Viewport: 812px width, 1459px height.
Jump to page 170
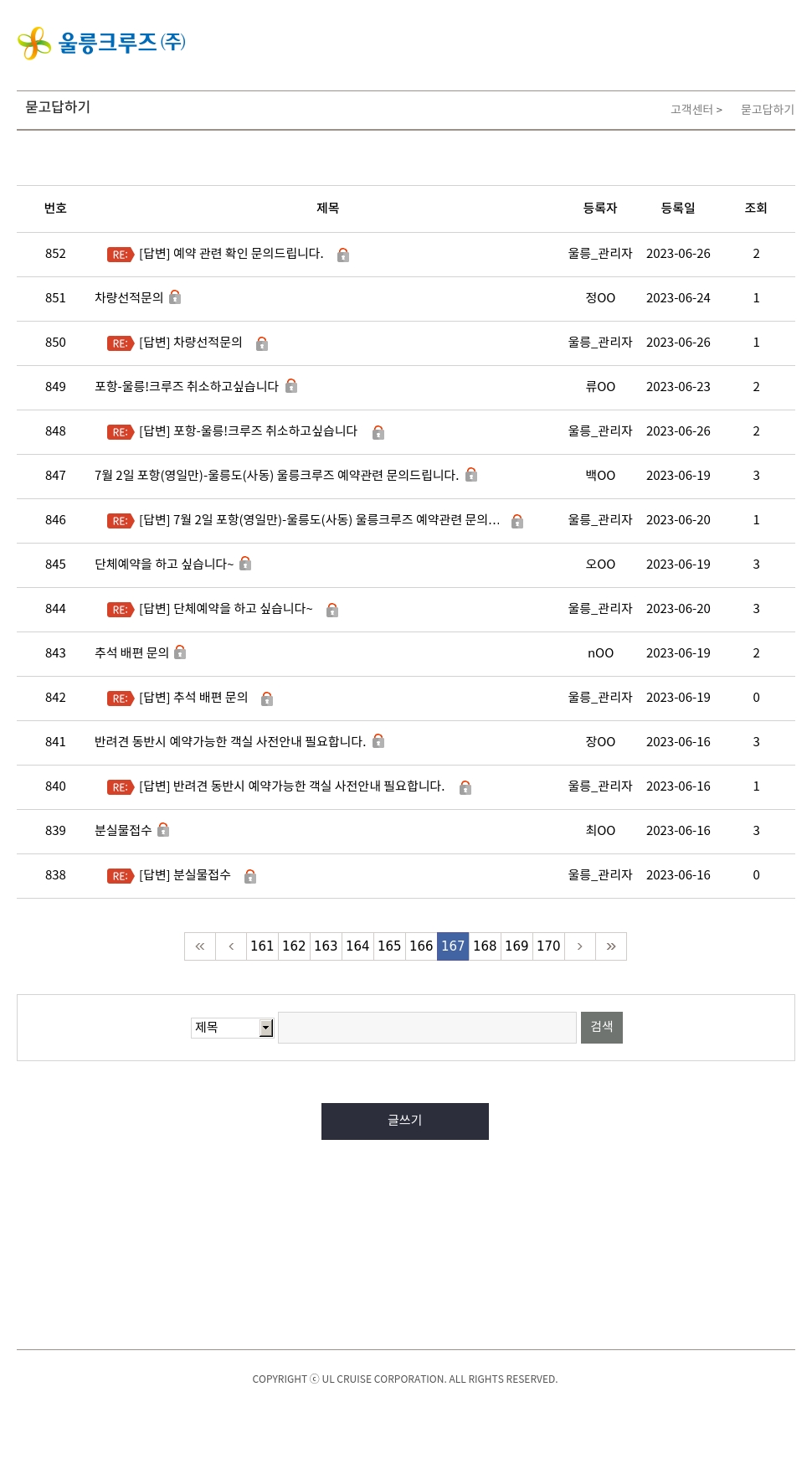click(548, 946)
